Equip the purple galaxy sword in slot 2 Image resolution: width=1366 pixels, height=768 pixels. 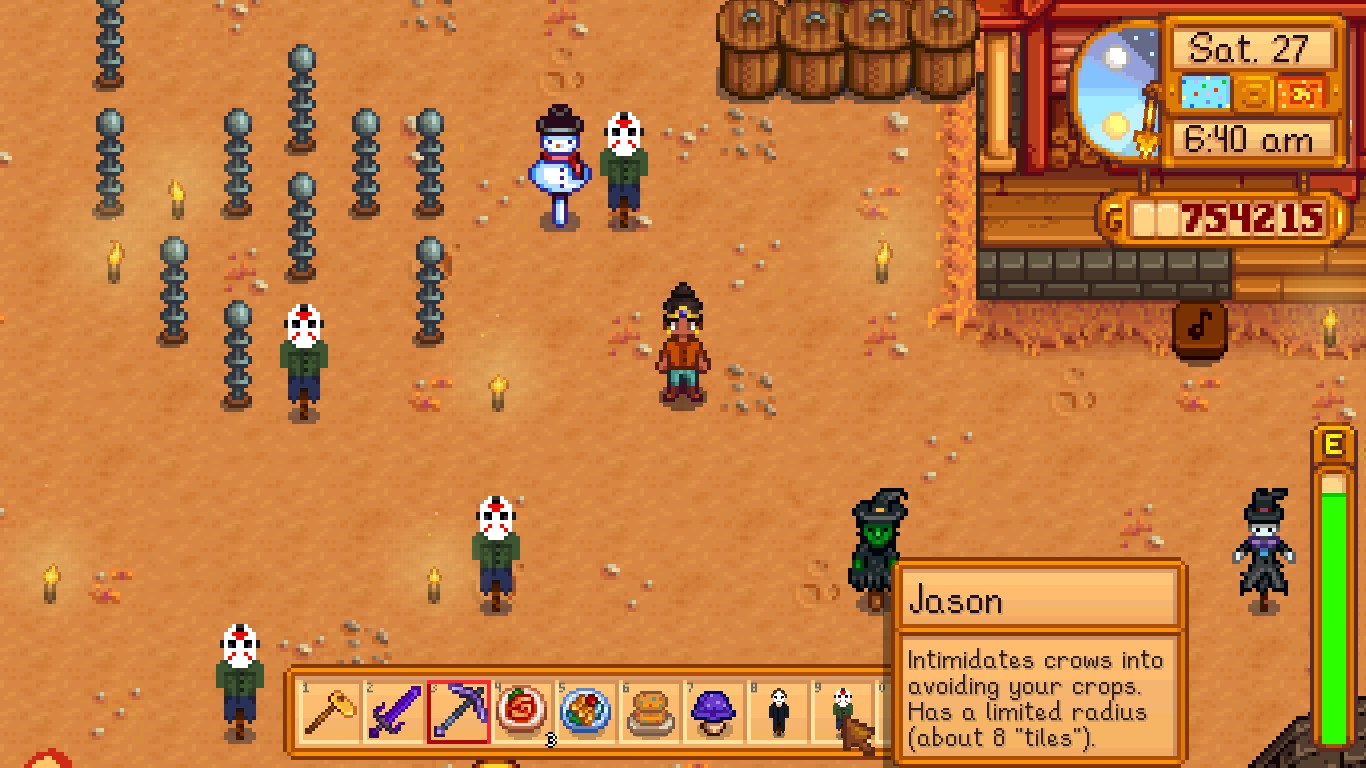click(x=395, y=712)
